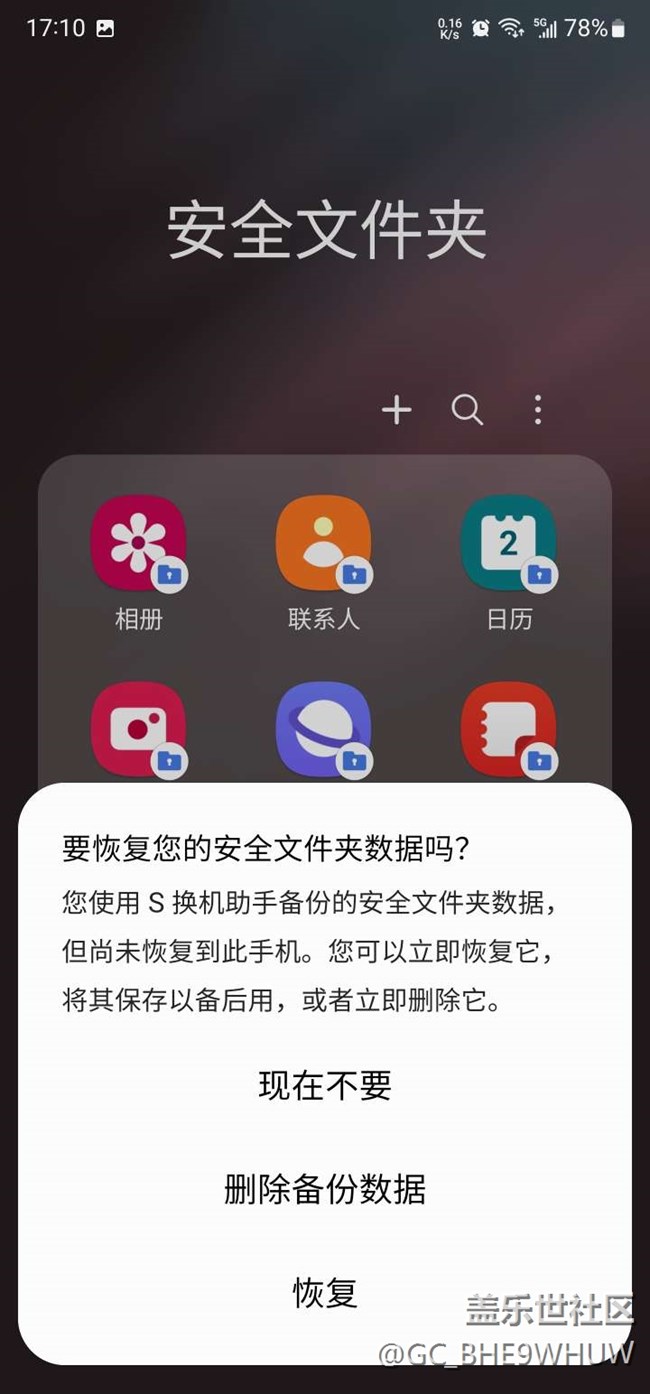650x1394 pixels.
Task: Open the search magnifier icon
Action: click(x=467, y=410)
